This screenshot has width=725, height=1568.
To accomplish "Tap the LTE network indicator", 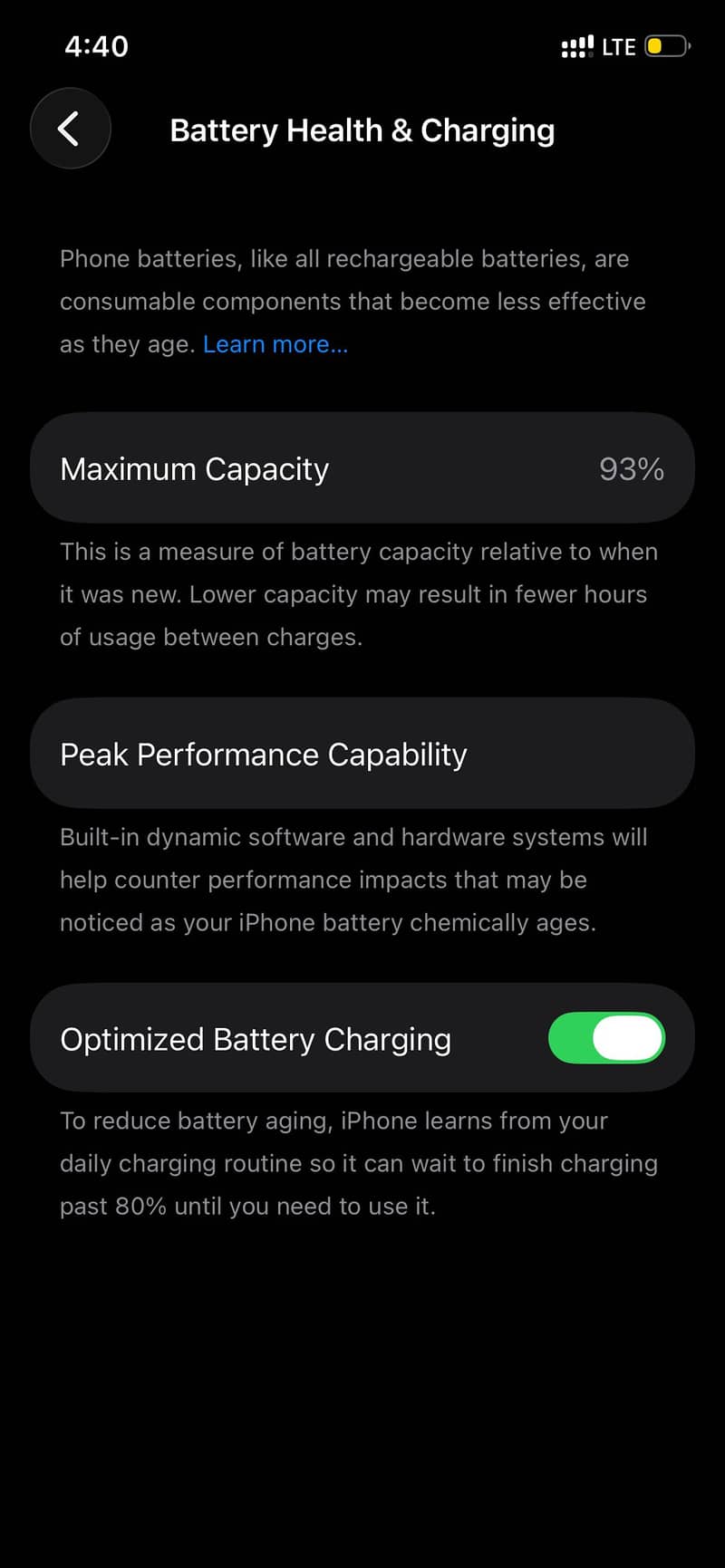I will pos(621,45).
